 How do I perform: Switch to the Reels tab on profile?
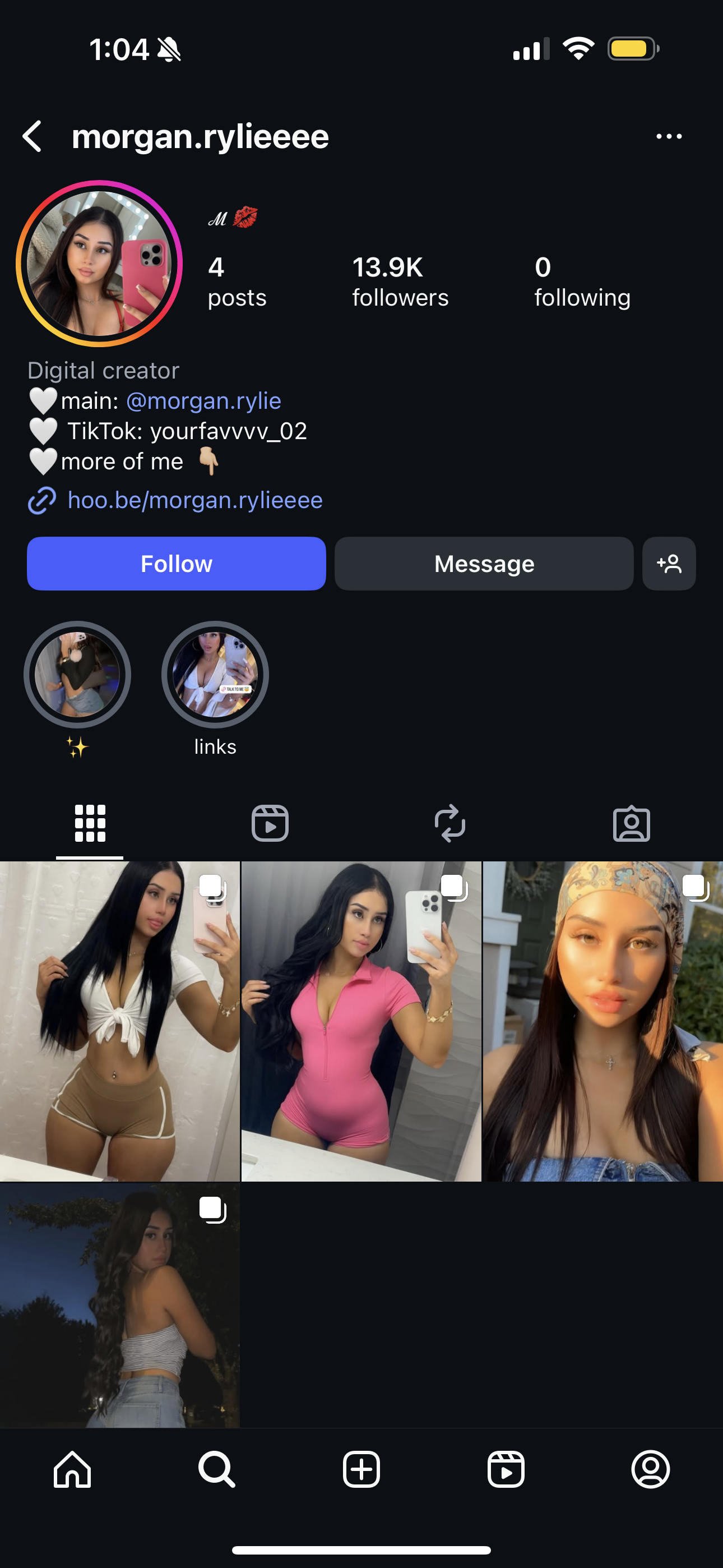pyautogui.click(x=270, y=823)
